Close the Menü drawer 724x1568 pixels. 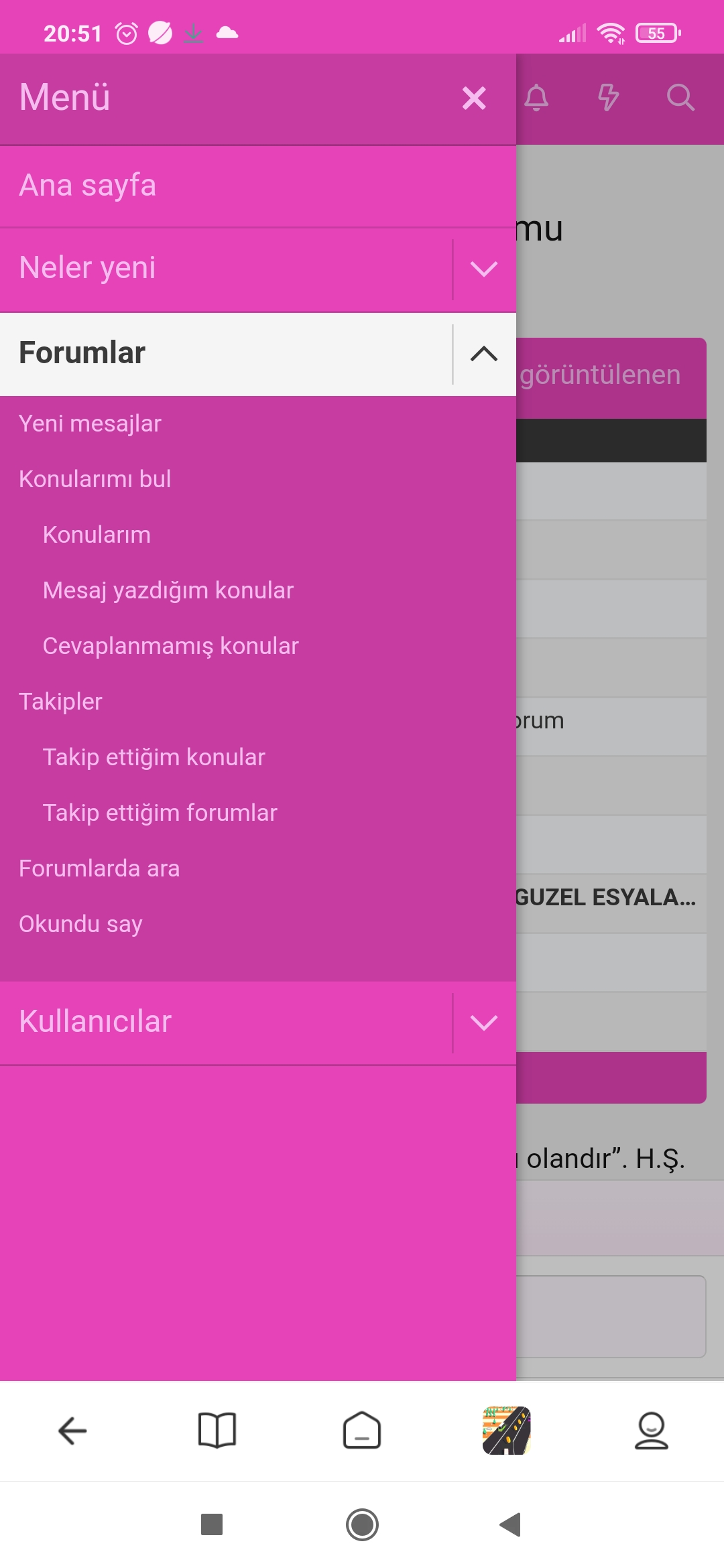point(474,99)
